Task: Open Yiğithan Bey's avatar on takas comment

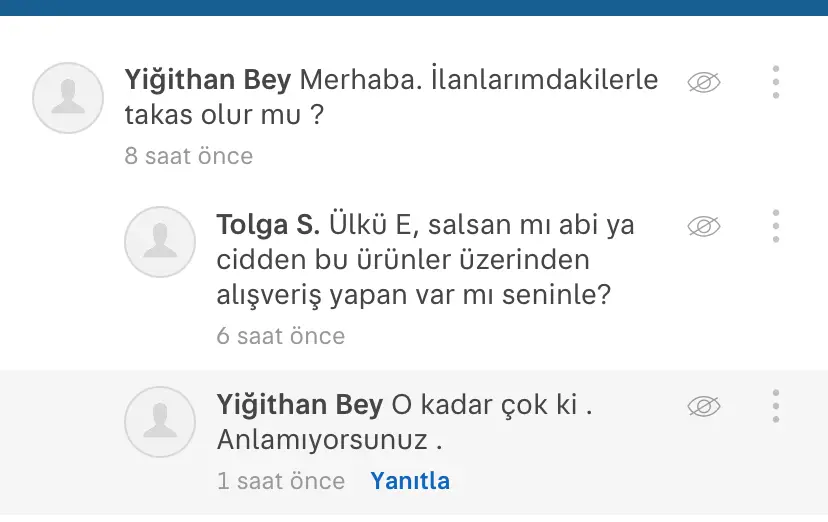Action: point(68,98)
